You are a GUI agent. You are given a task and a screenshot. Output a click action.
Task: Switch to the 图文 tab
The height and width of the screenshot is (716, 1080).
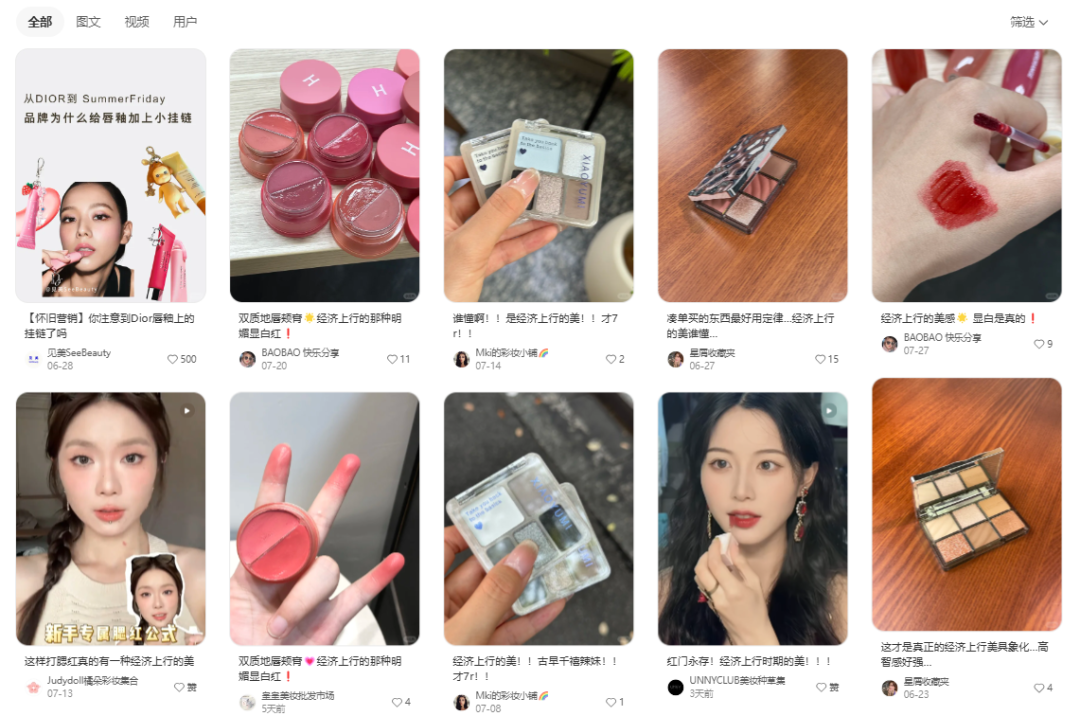(89, 22)
